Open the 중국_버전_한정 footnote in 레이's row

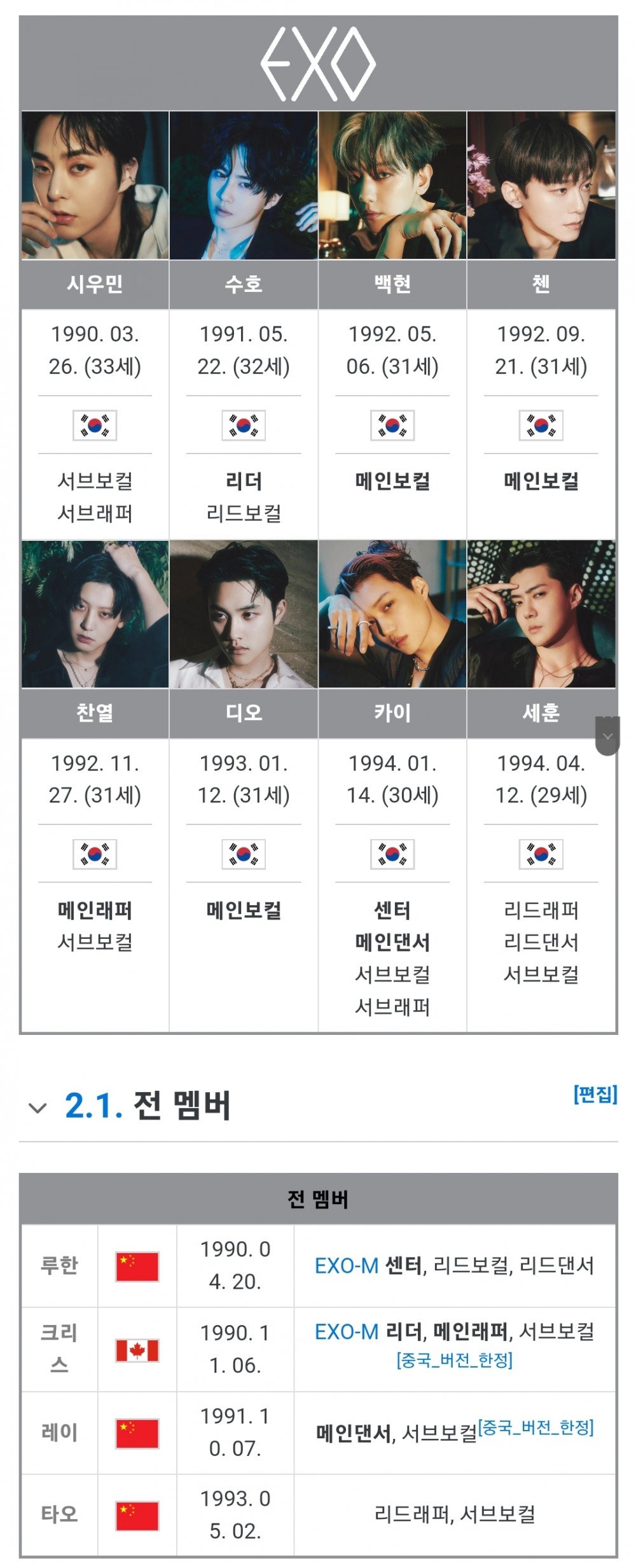point(536,1427)
